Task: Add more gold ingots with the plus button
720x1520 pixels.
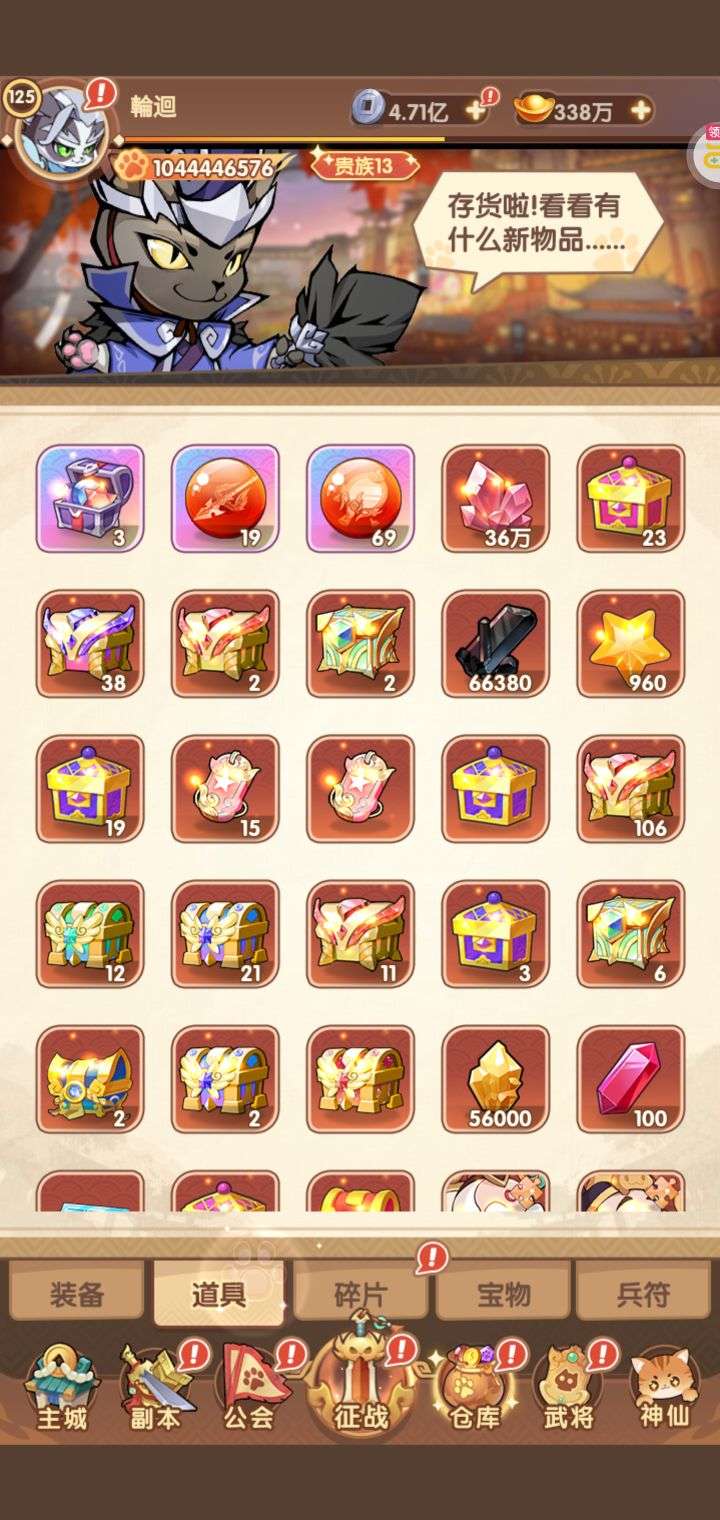Action: click(x=640, y=111)
